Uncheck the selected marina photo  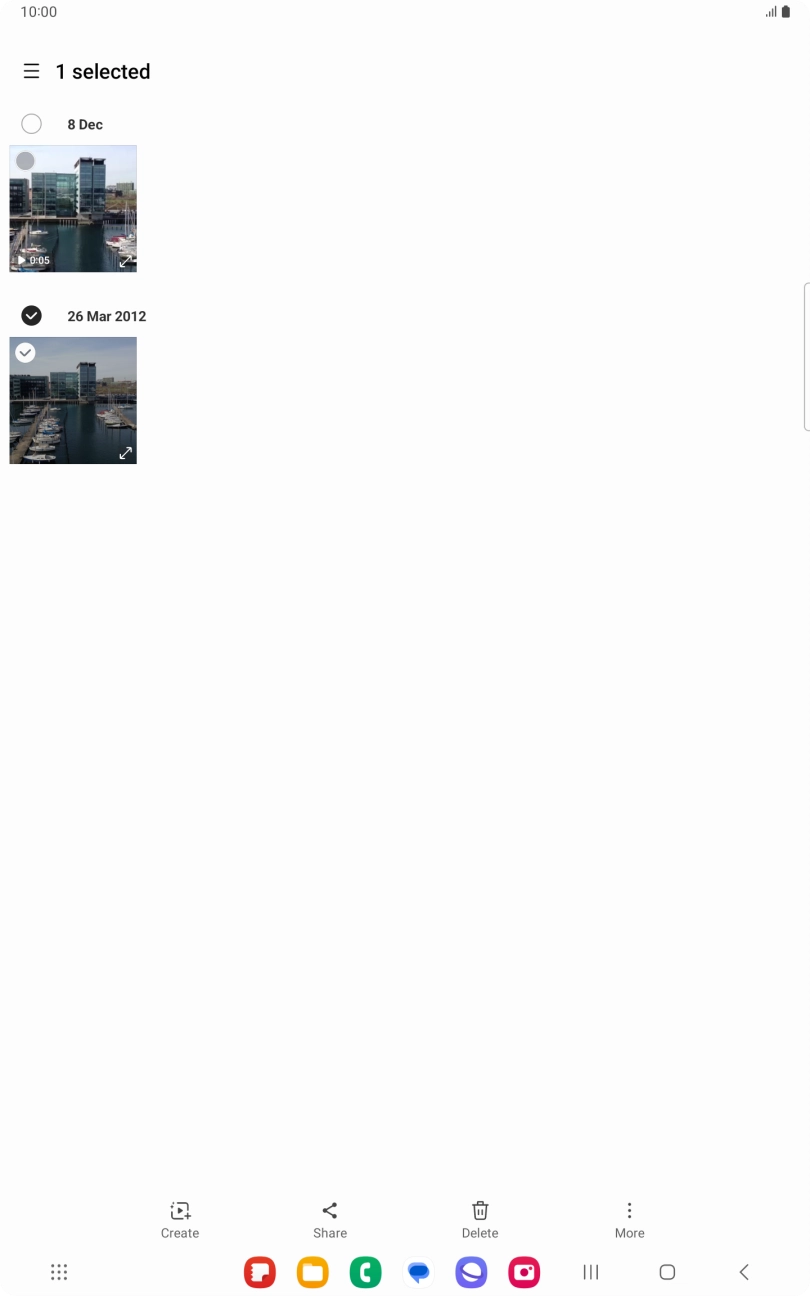point(24,352)
